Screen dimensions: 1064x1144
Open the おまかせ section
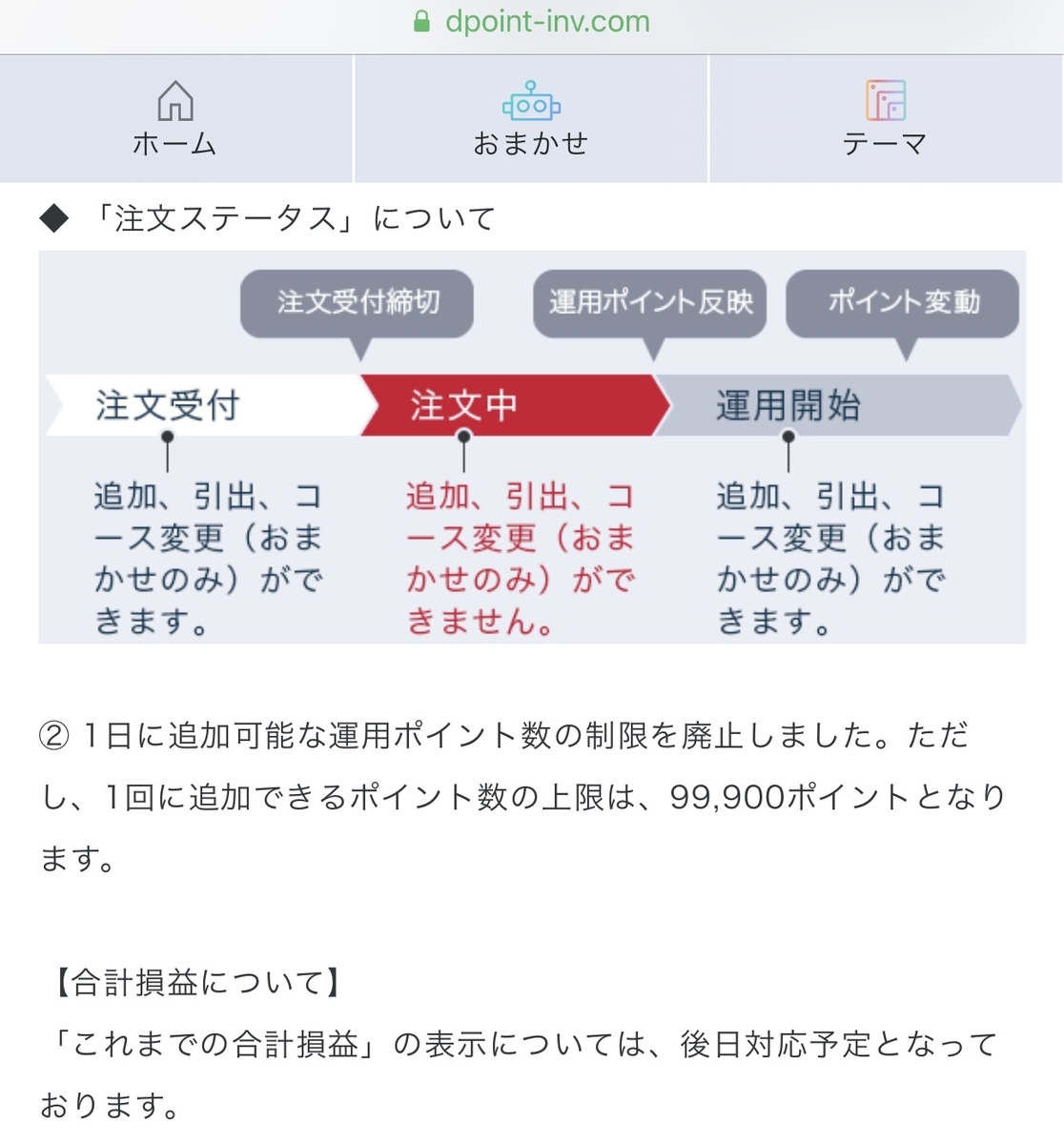coord(531,119)
